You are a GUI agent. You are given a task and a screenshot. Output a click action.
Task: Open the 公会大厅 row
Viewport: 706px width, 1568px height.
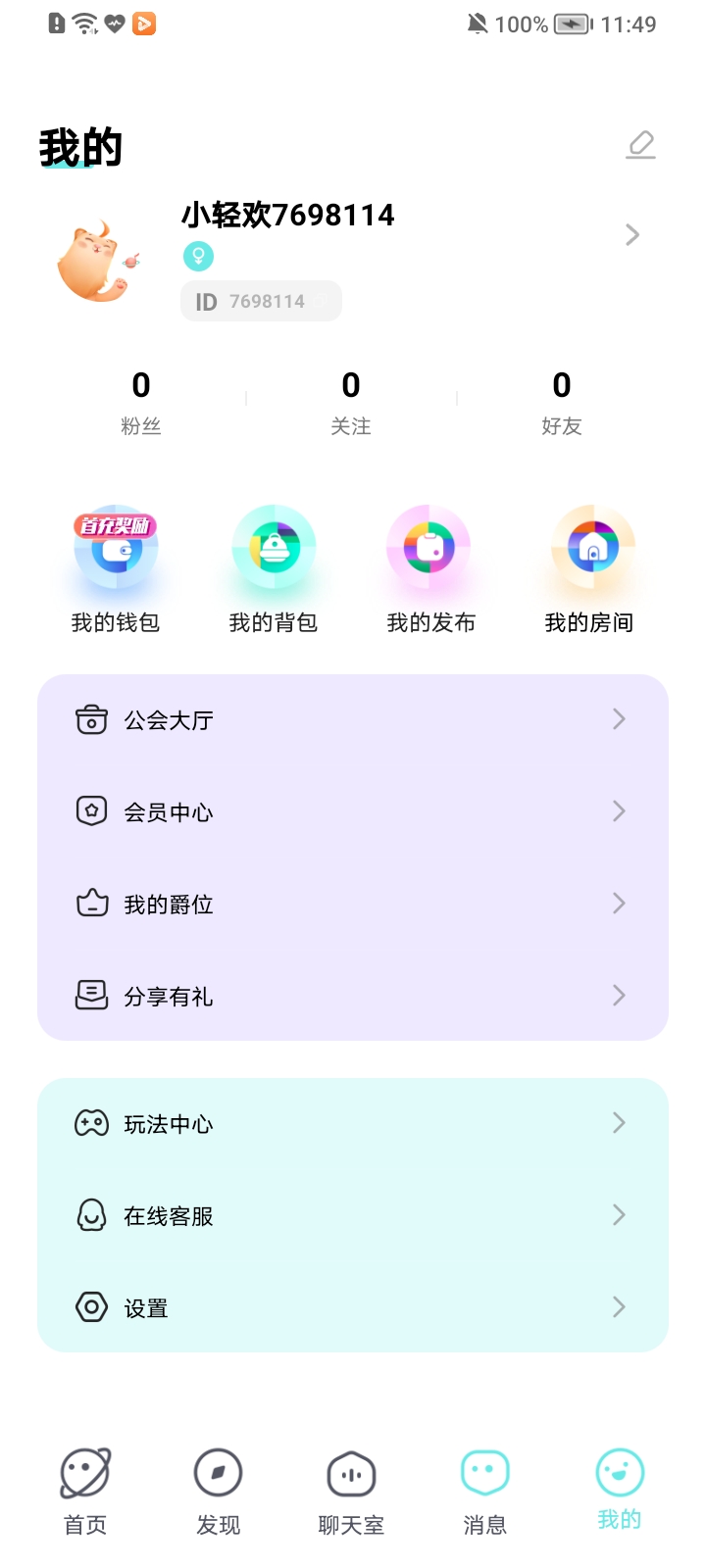[x=352, y=720]
